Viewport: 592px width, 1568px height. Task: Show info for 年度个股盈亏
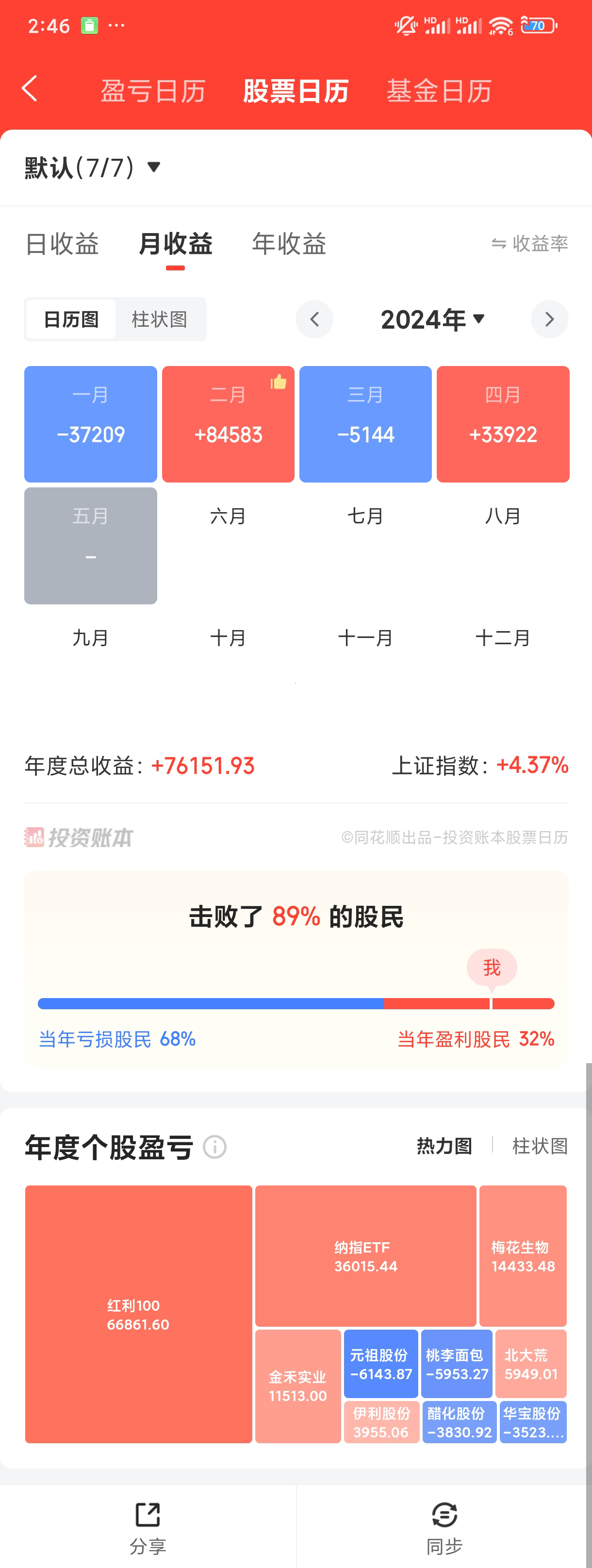tap(215, 1147)
